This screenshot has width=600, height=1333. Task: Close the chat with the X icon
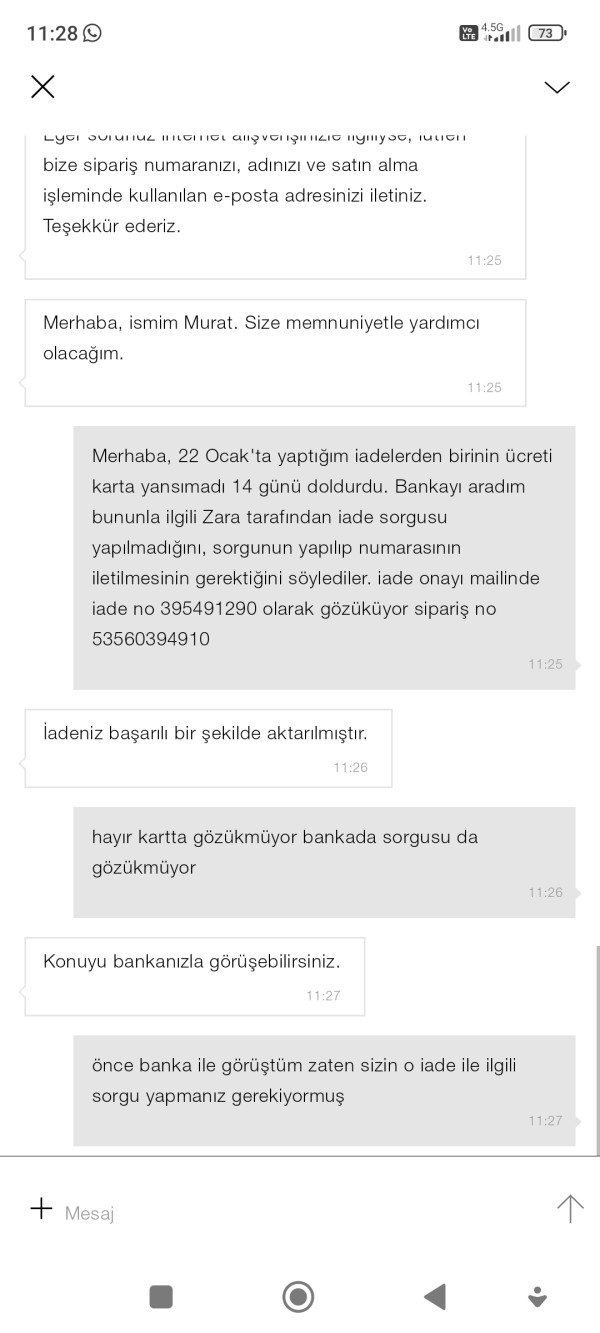point(42,87)
